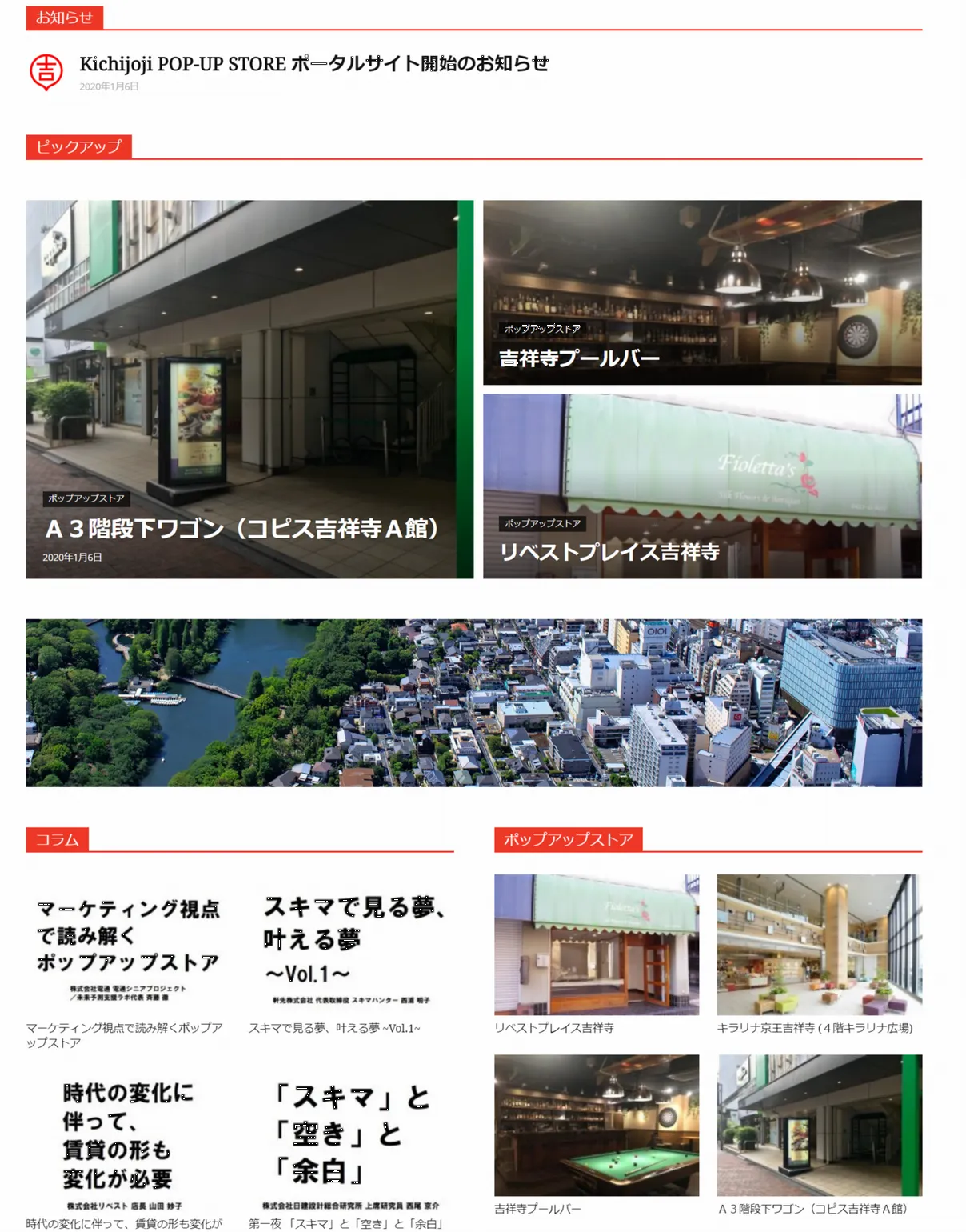
Task: Open the コラム section heading
Action: [57, 839]
